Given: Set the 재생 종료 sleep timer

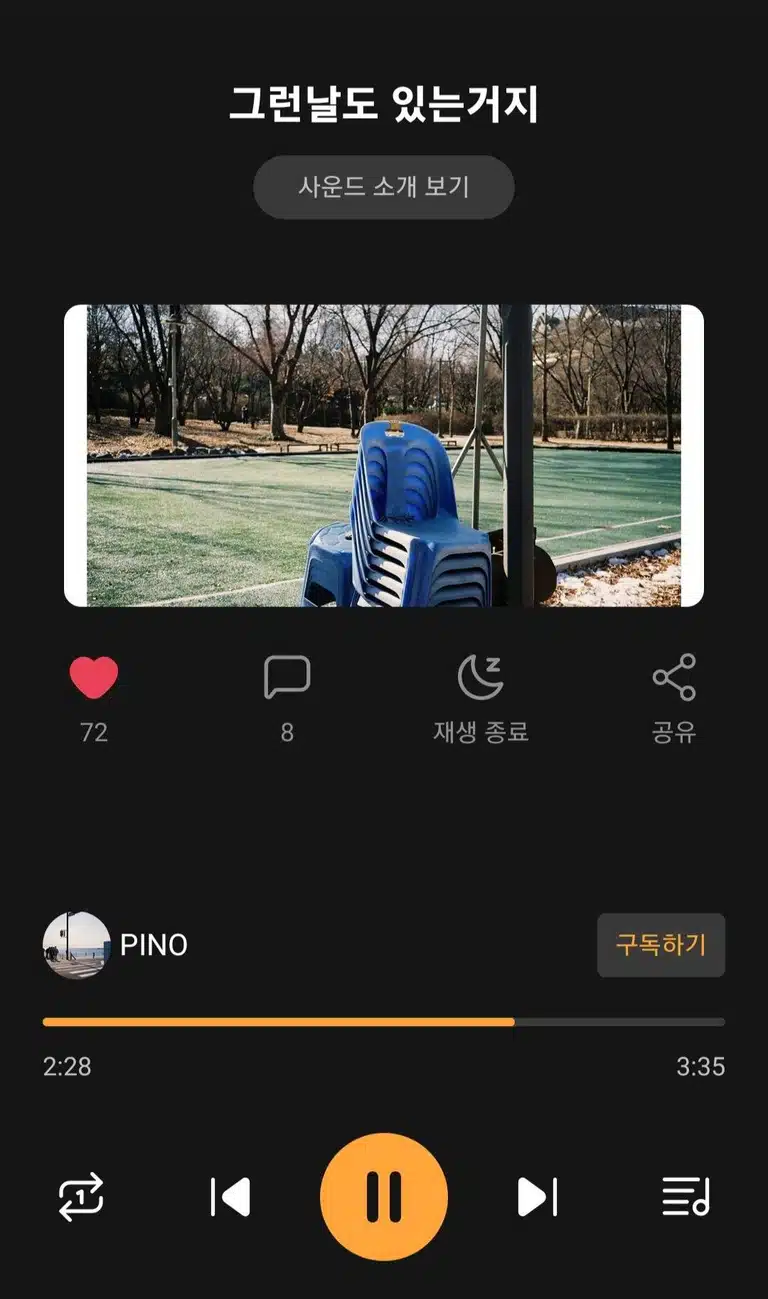Looking at the screenshot, I should pyautogui.click(x=481, y=678).
